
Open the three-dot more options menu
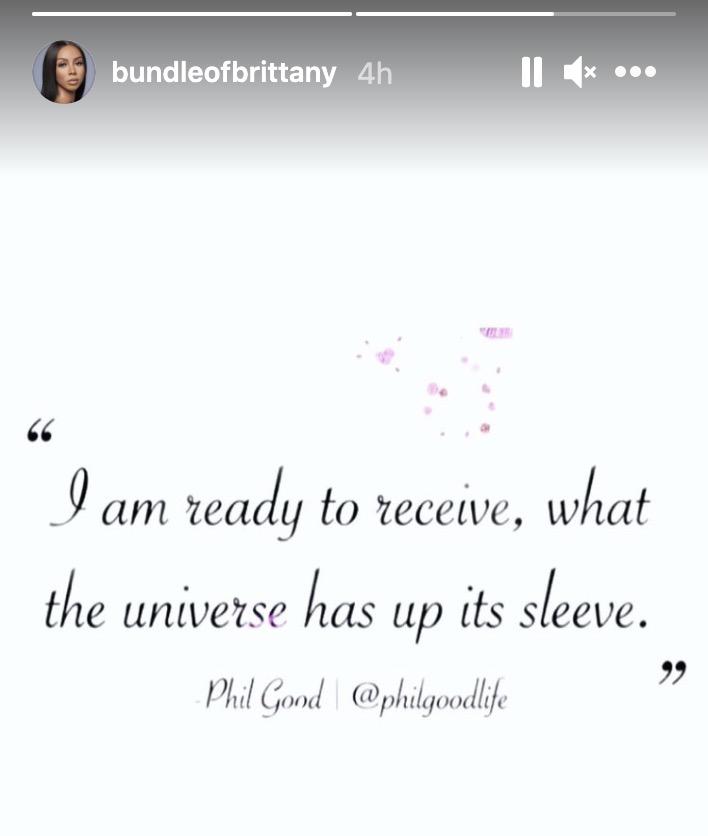(x=635, y=72)
